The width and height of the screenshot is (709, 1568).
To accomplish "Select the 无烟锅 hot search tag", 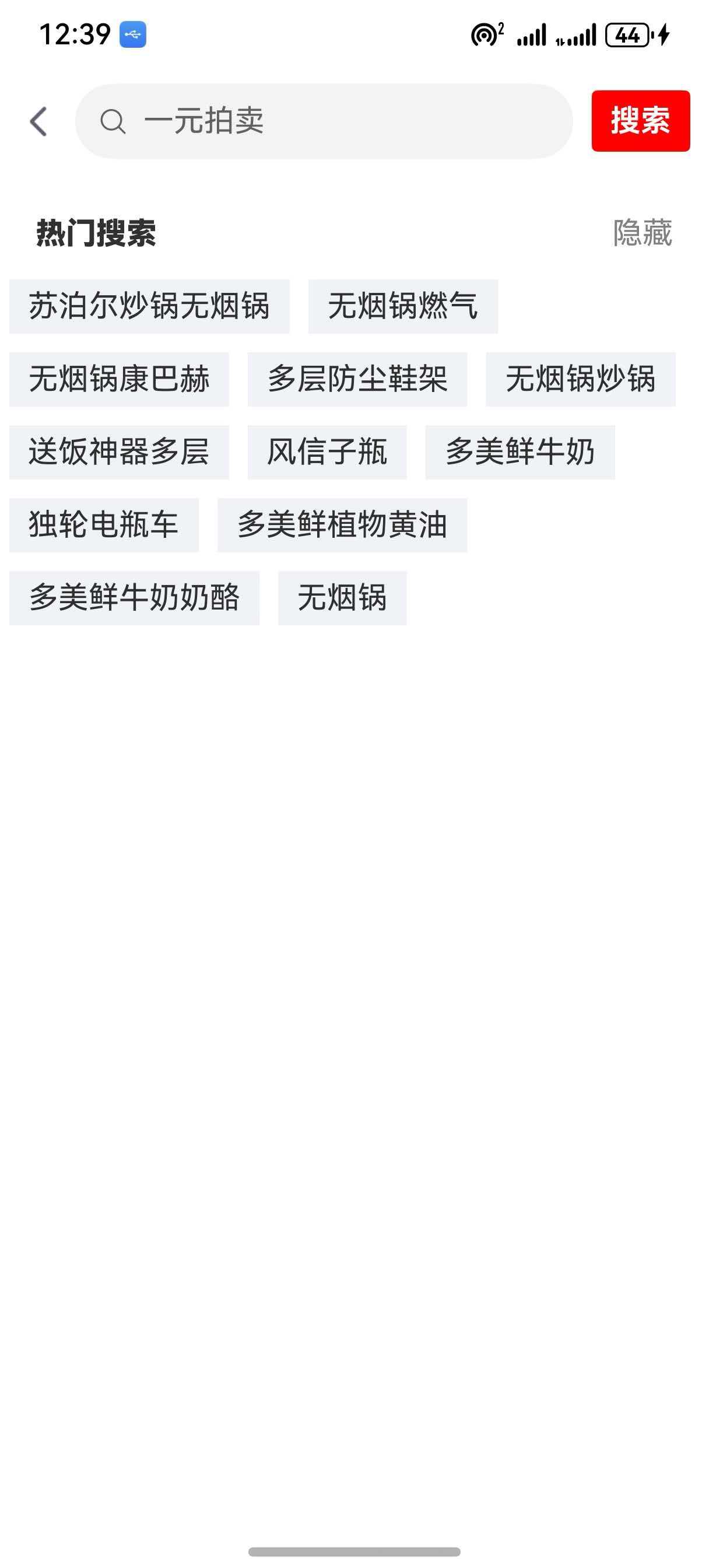I will tap(342, 598).
